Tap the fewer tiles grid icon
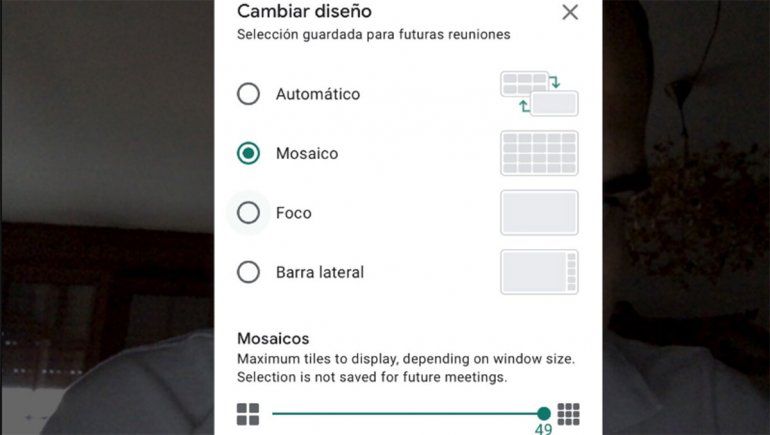 [248, 414]
